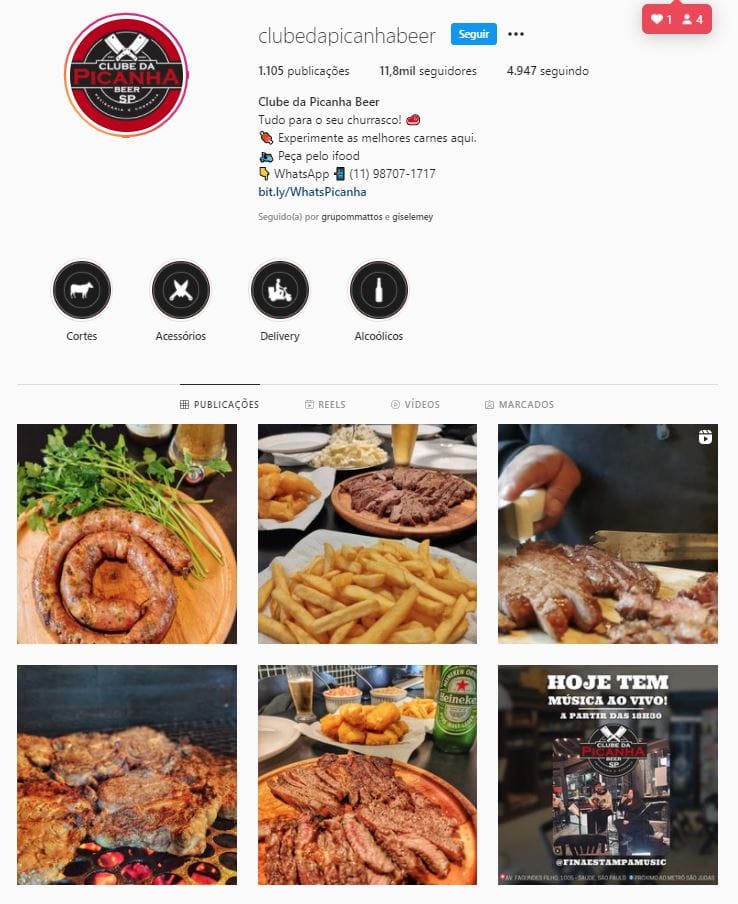Switch to the Reels tab

point(325,405)
